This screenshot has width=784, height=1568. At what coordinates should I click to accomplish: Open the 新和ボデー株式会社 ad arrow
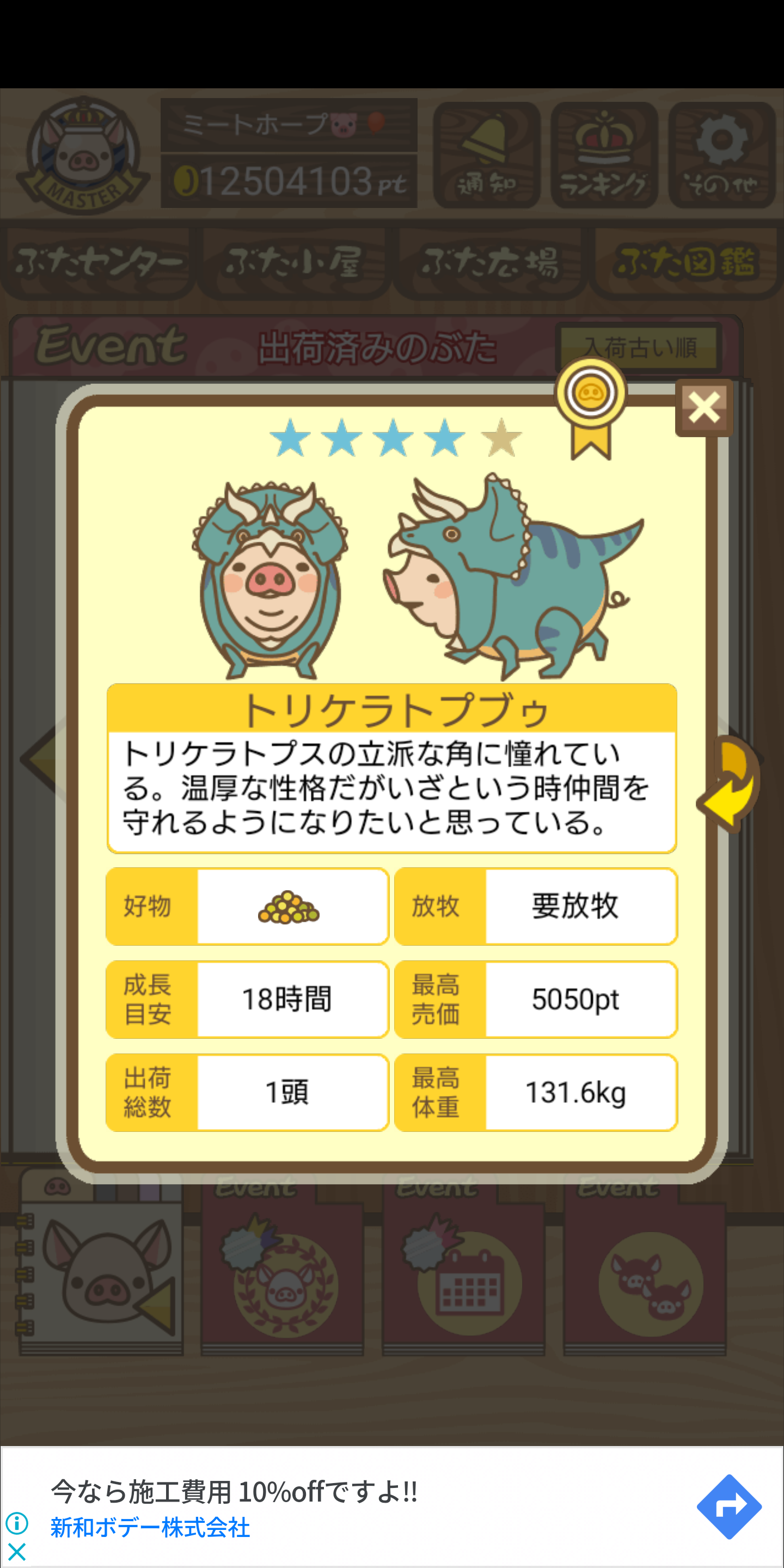pyautogui.click(x=728, y=1506)
